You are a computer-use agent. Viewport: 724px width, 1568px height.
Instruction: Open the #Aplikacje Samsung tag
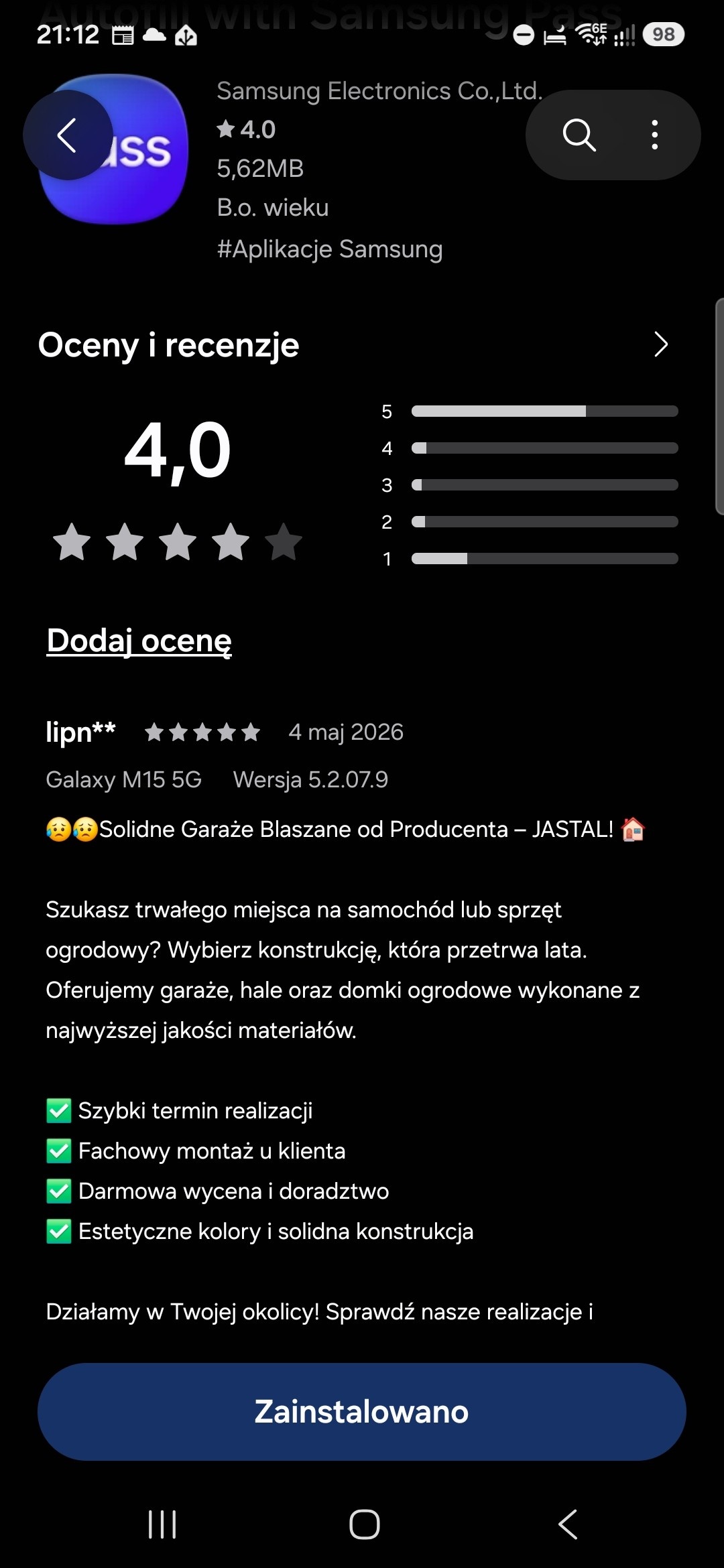click(330, 249)
